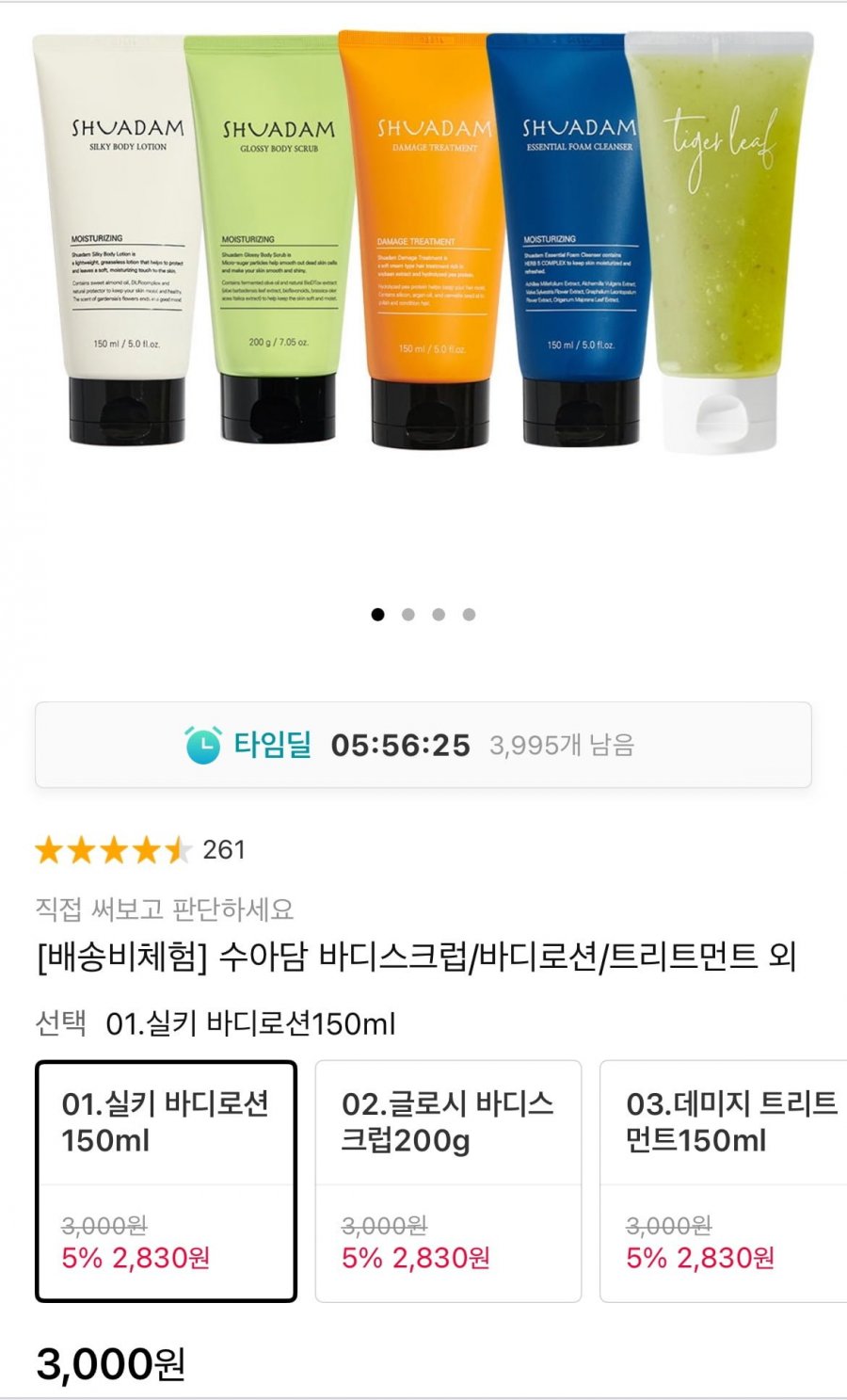Choose option 03 데미지 트리트먼트 150ml
Screen dimensions: 847x1400
(725, 1182)
